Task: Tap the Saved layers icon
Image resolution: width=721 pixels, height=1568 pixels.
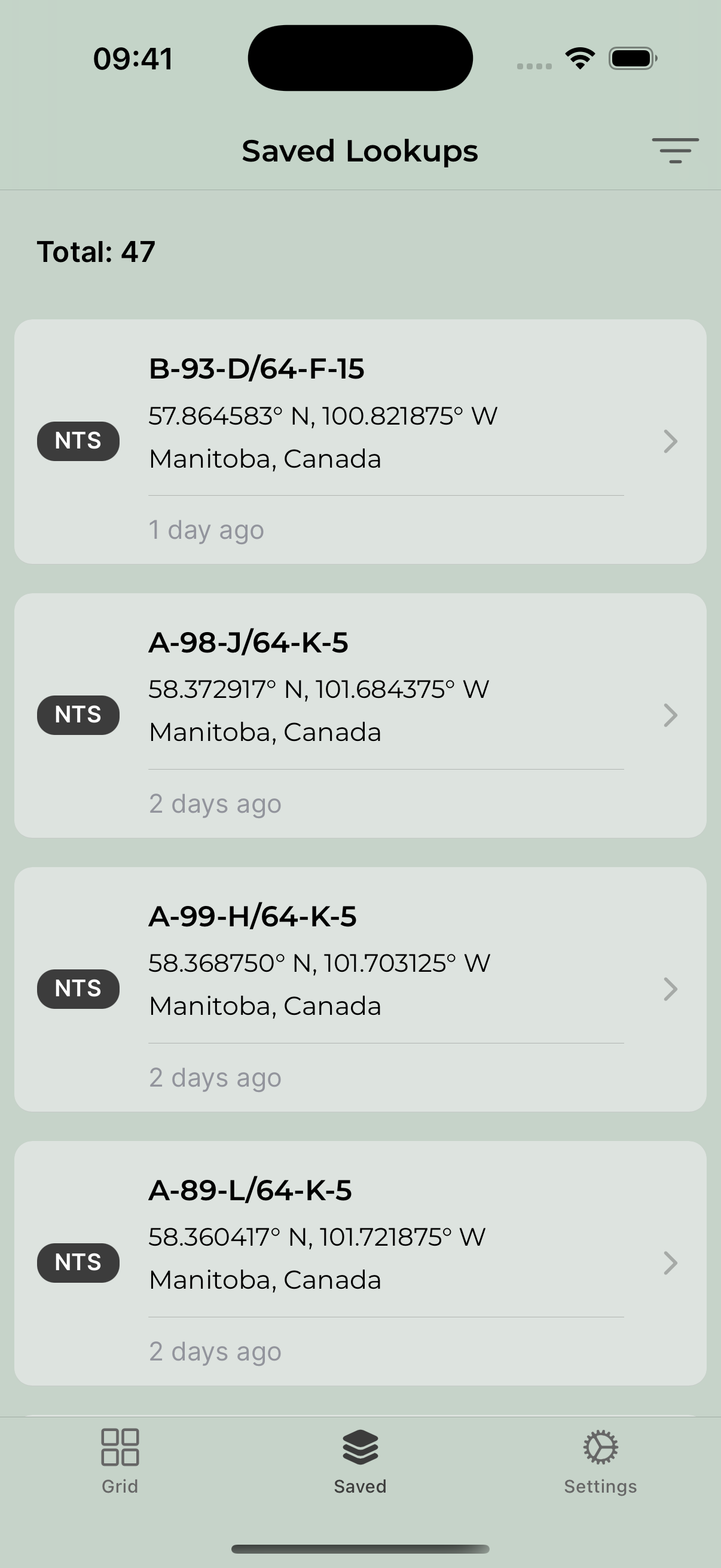Action: click(360, 1447)
